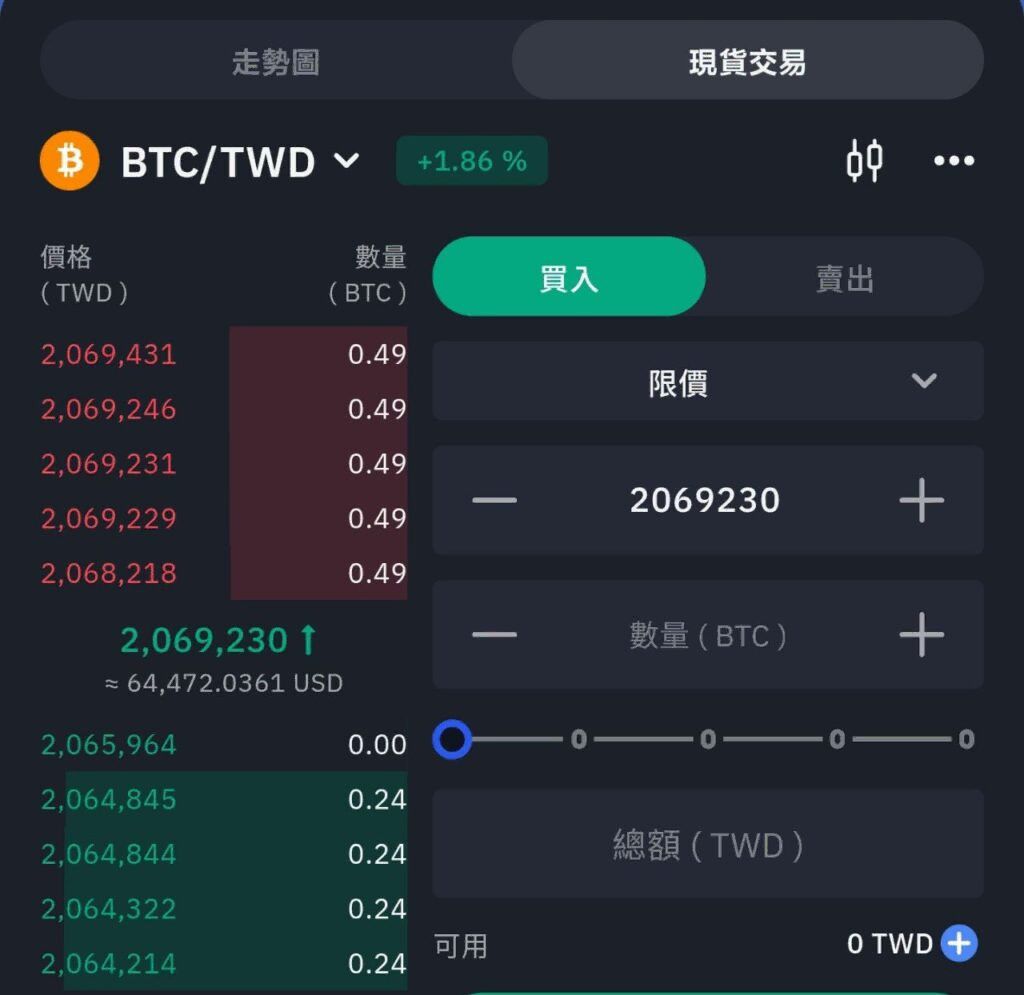Decrease the price 2069230 with minus
The height and width of the screenshot is (995, 1024).
click(x=494, y=500)
